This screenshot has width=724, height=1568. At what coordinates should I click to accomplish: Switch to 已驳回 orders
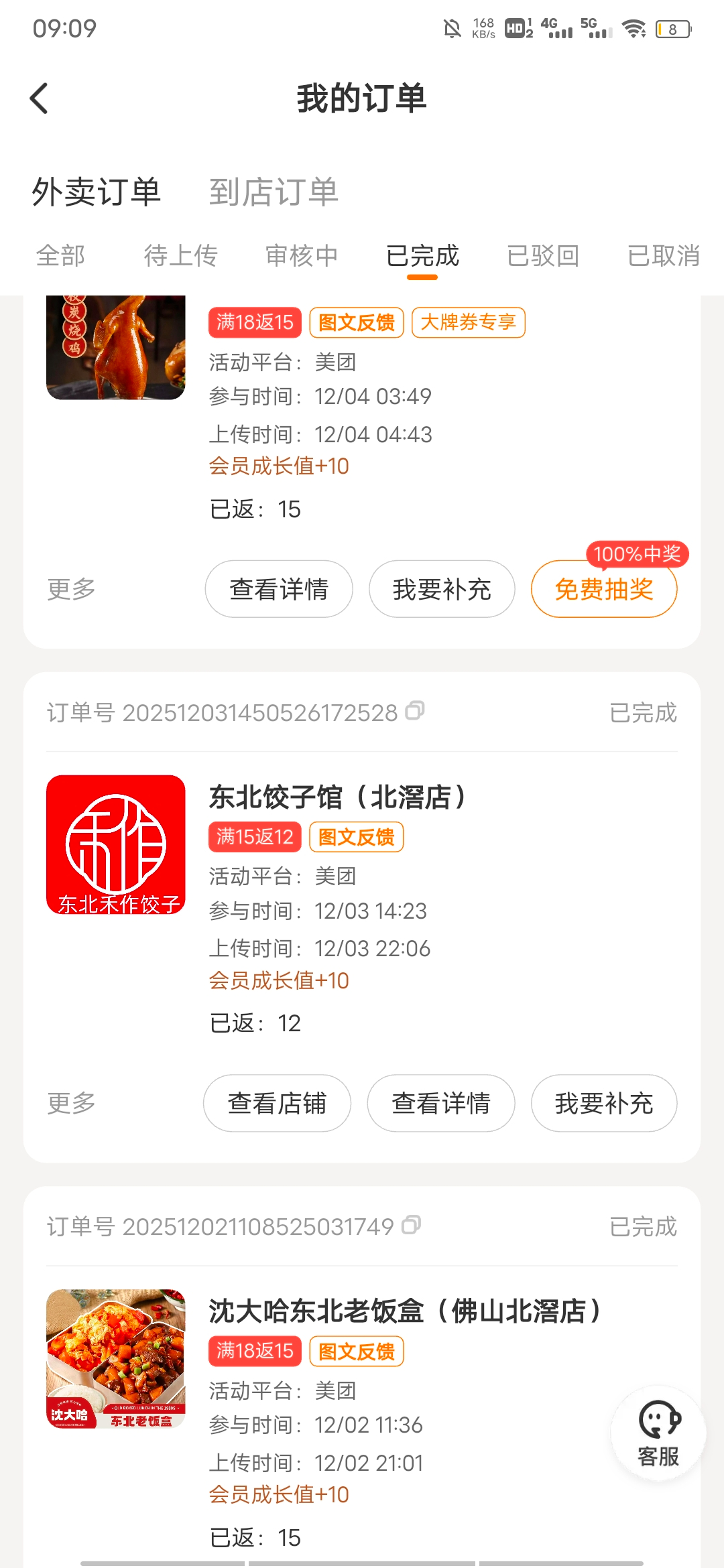[543, 255]
